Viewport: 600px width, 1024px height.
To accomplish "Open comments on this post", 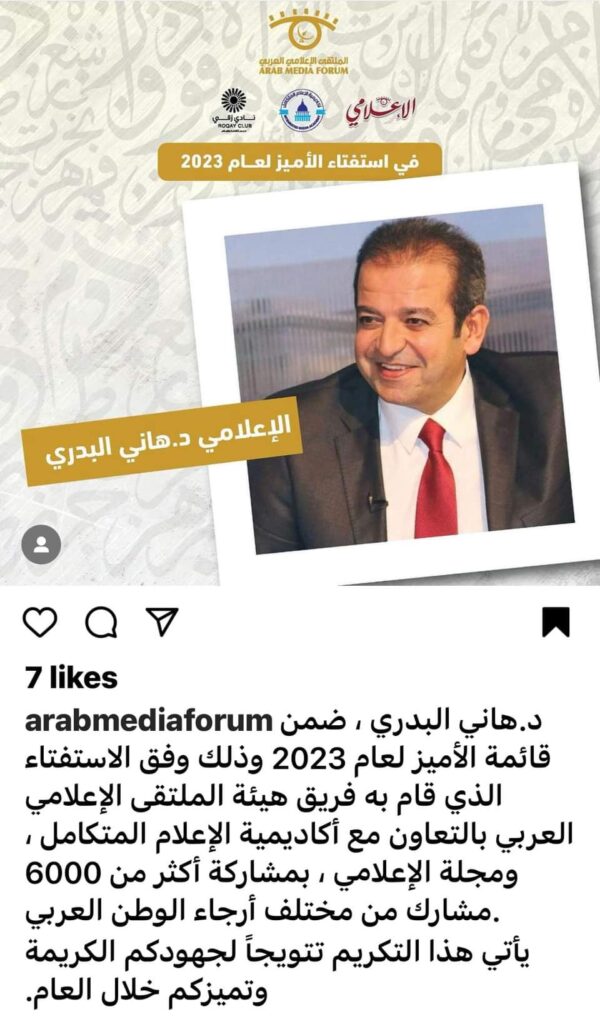I will pyautogui.click(x=101, y=622).
